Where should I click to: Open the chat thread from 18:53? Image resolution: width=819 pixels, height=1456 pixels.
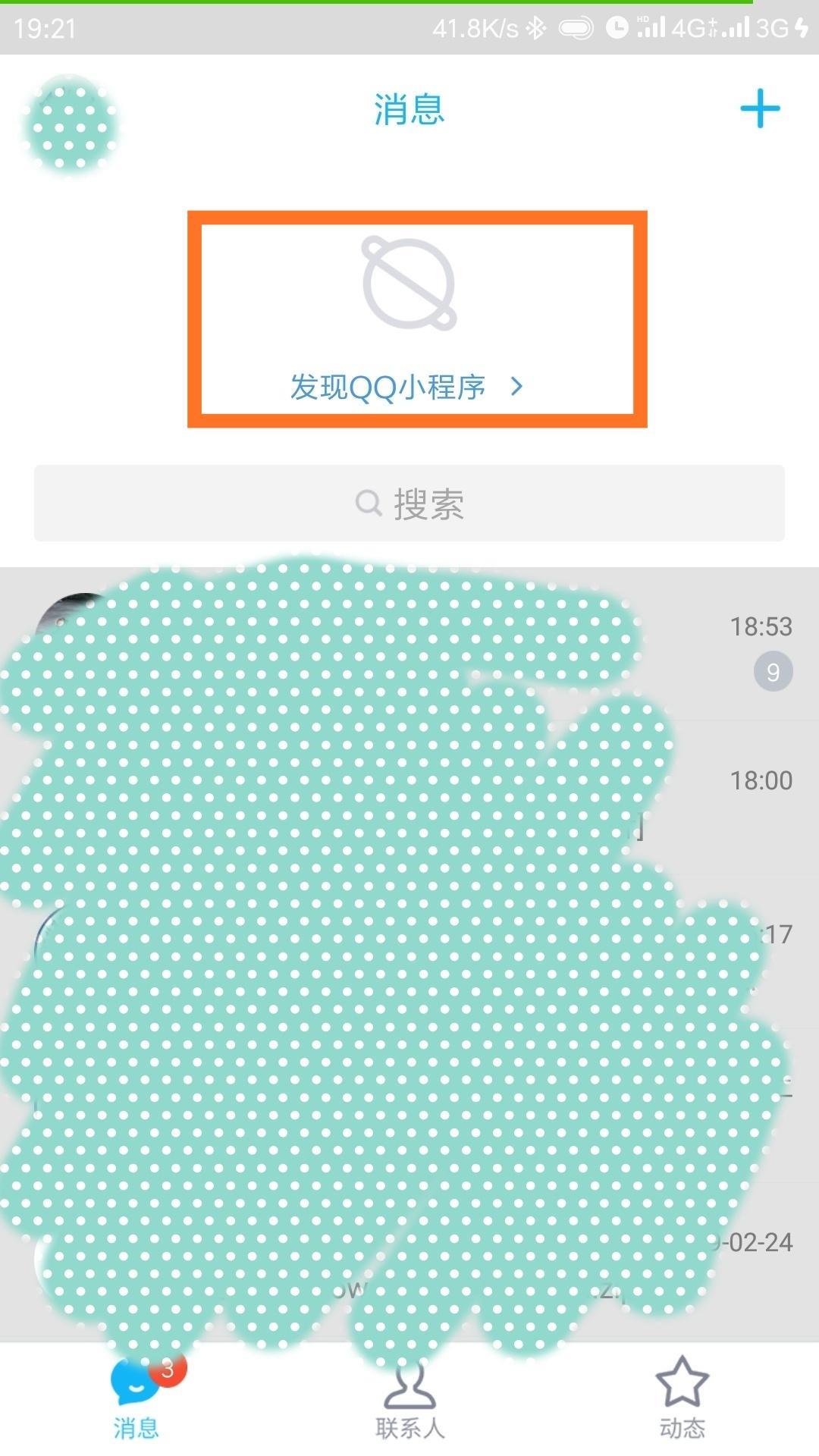(x=409, y=645)
